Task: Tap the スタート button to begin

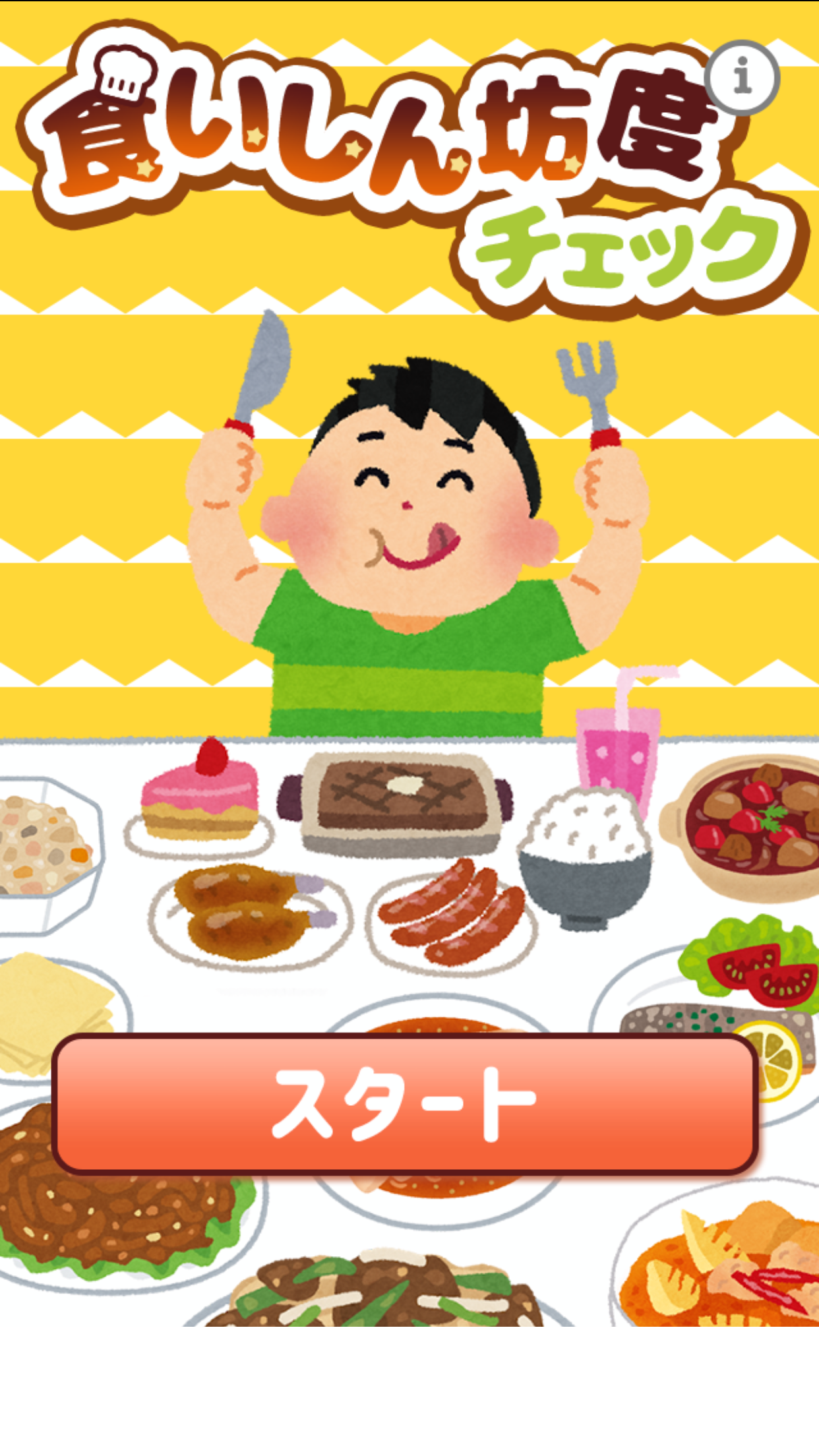Action: coord(405,1104)
